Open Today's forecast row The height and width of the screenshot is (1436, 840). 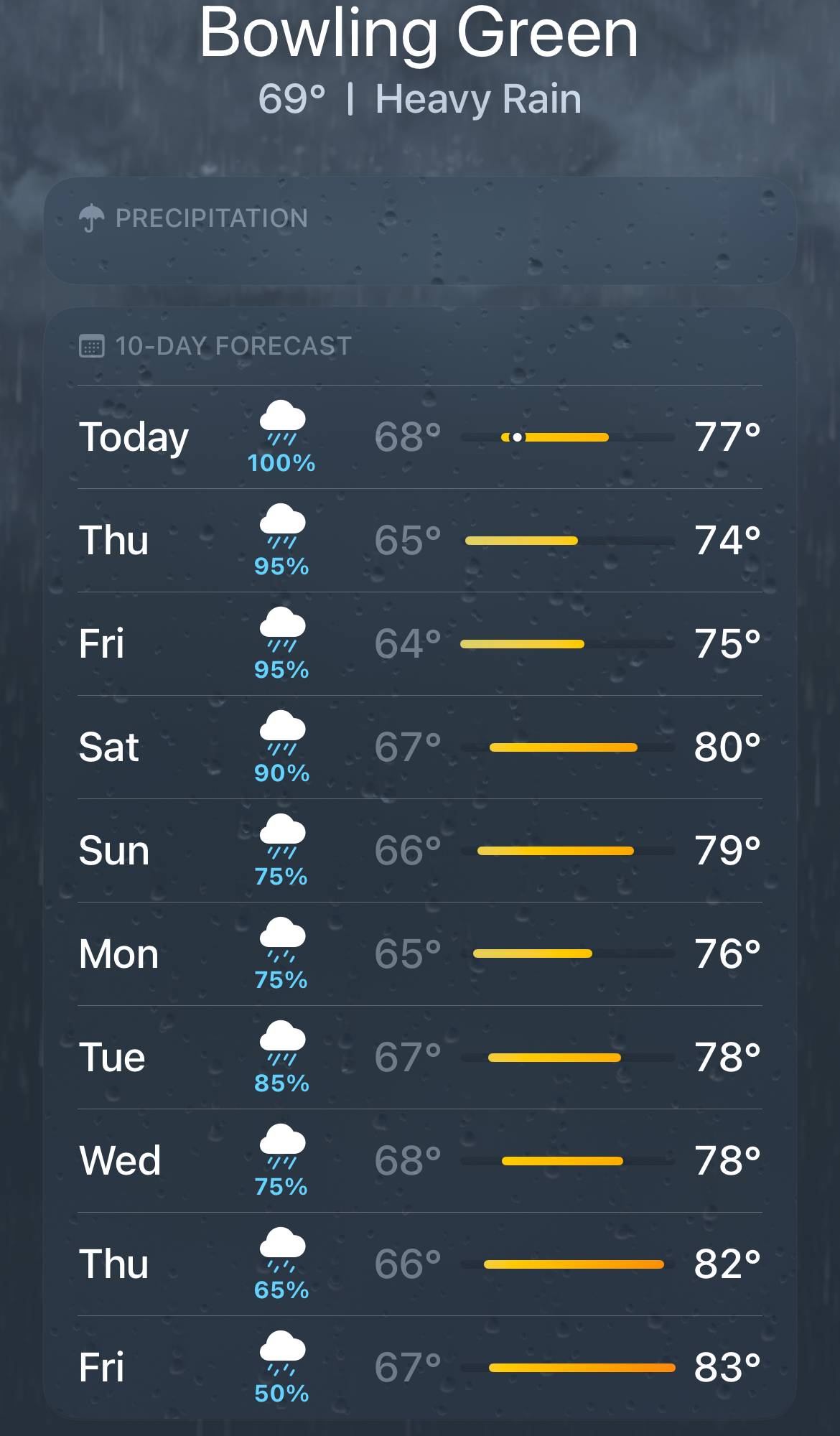pos(420,437)
